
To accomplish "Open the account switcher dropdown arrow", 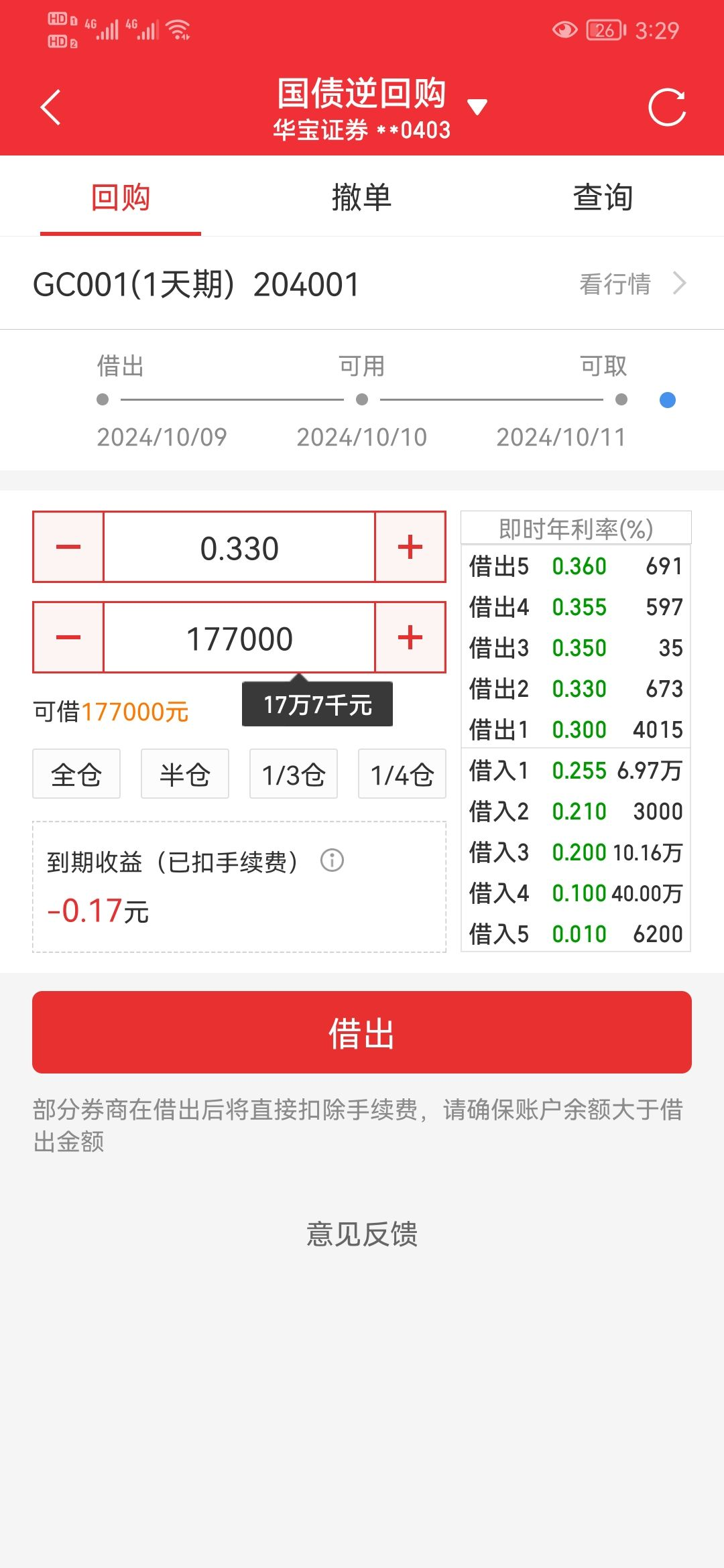I will [477, 107].
